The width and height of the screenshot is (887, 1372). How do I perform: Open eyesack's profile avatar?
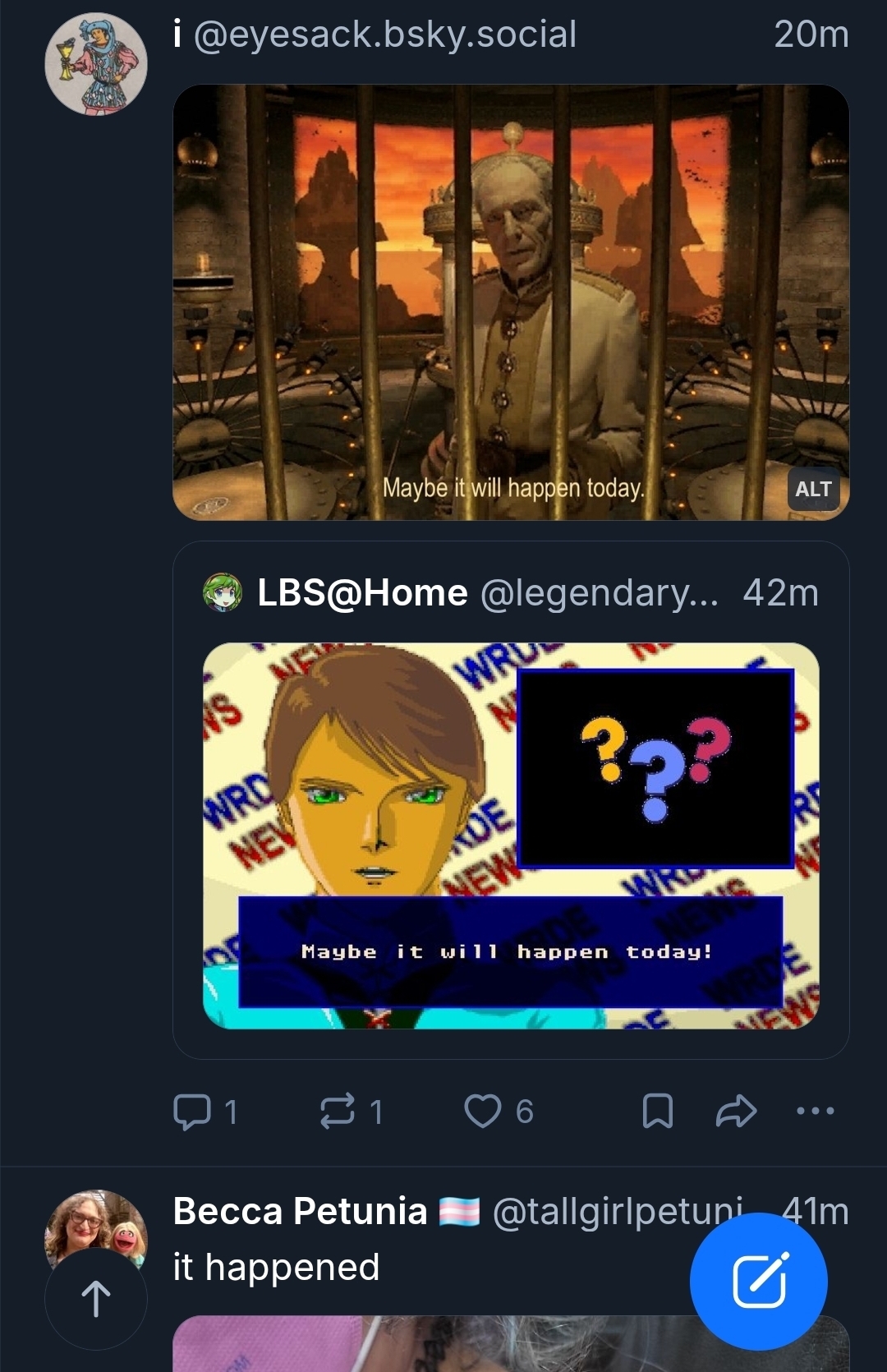point(96,64)
